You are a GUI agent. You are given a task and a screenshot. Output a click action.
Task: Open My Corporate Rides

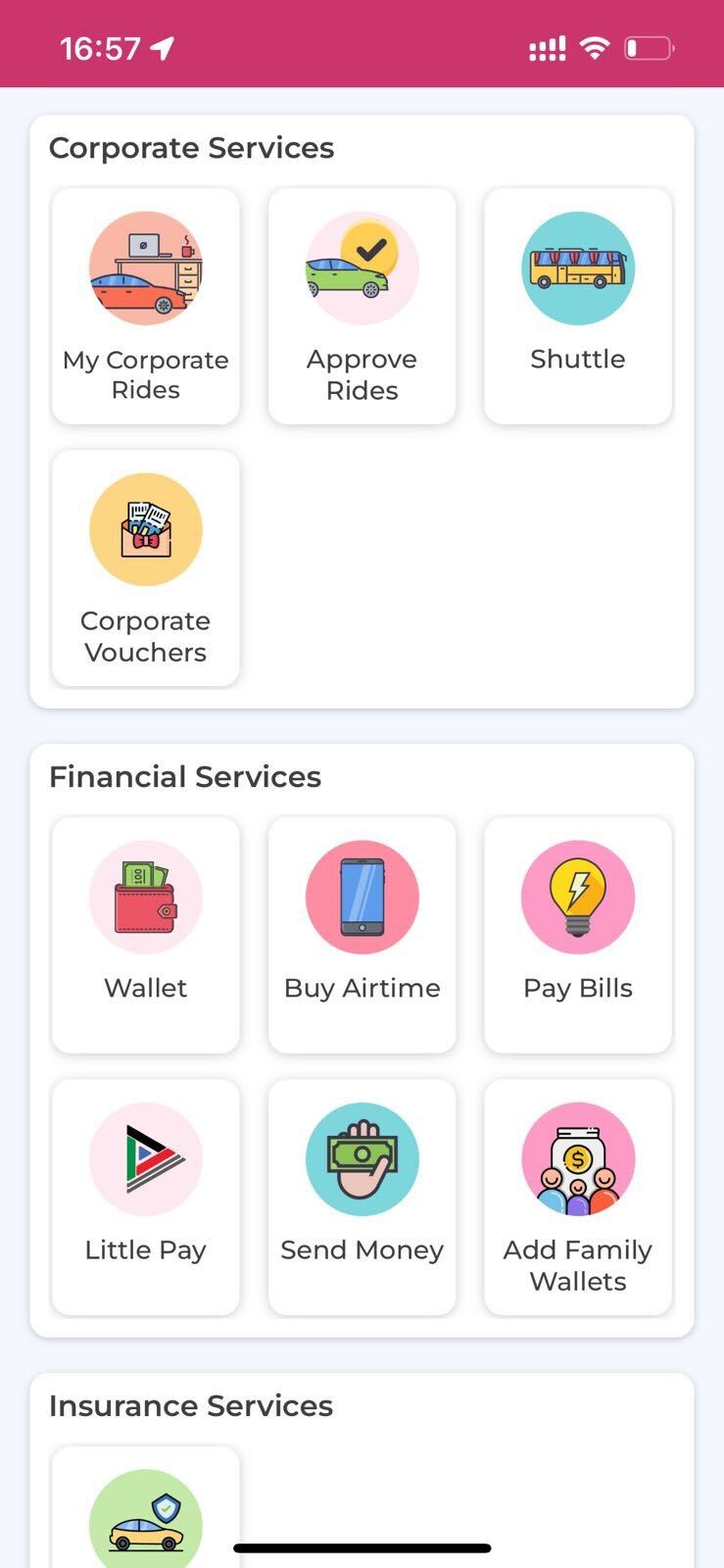[145, 306]
